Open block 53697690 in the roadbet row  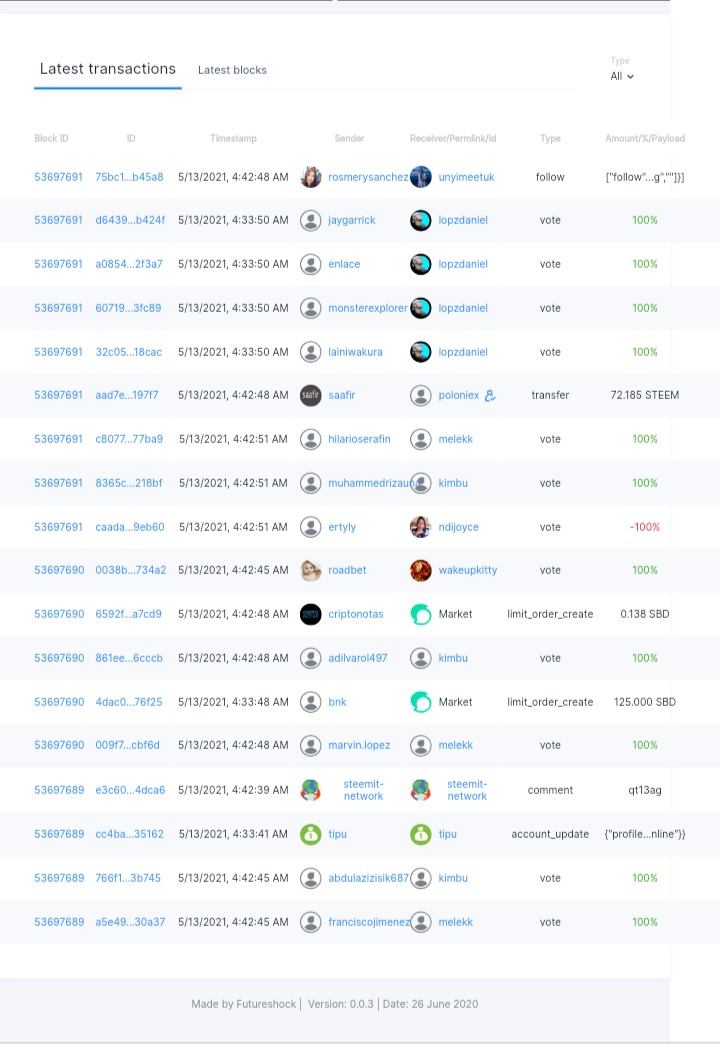[59, 570]
